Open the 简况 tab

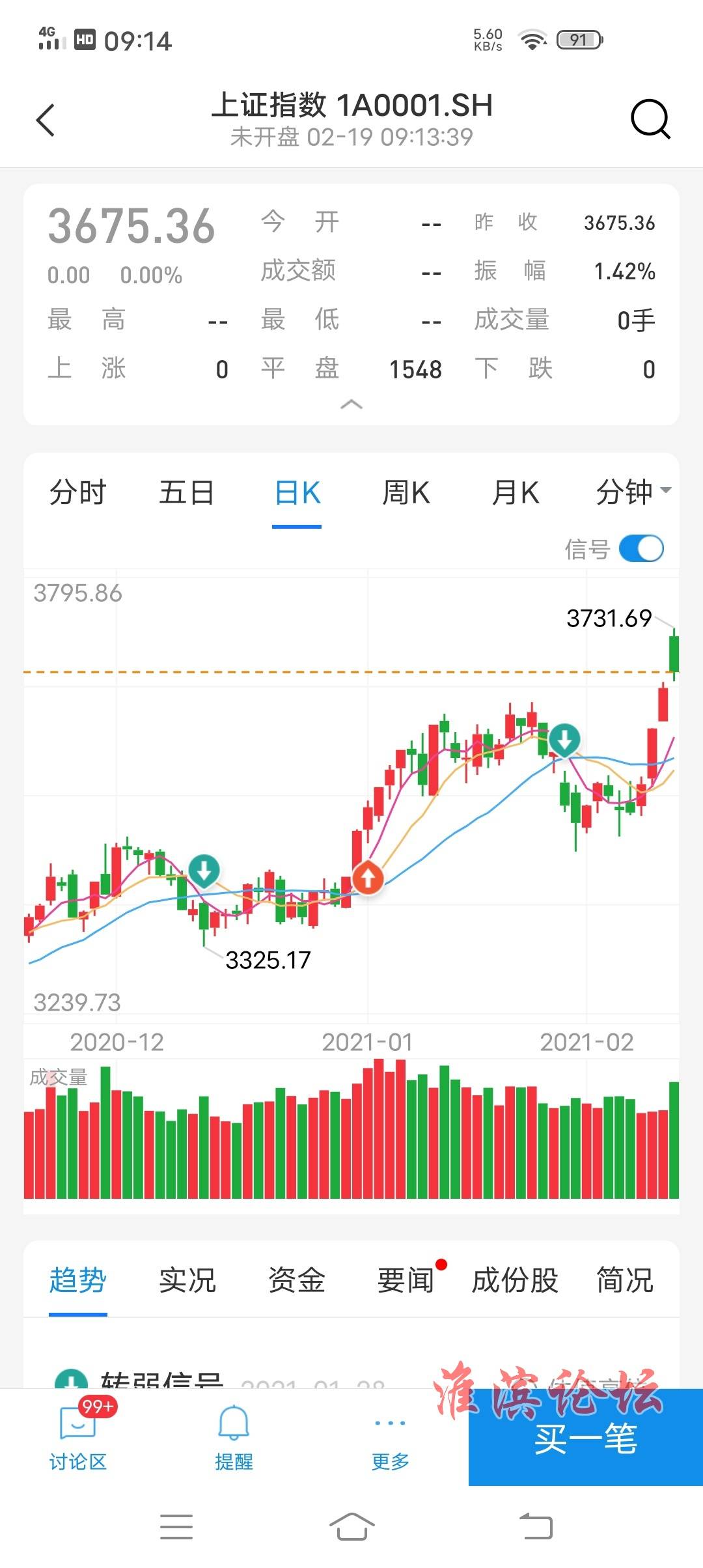pyautogui.click(x=625, y=1280)
